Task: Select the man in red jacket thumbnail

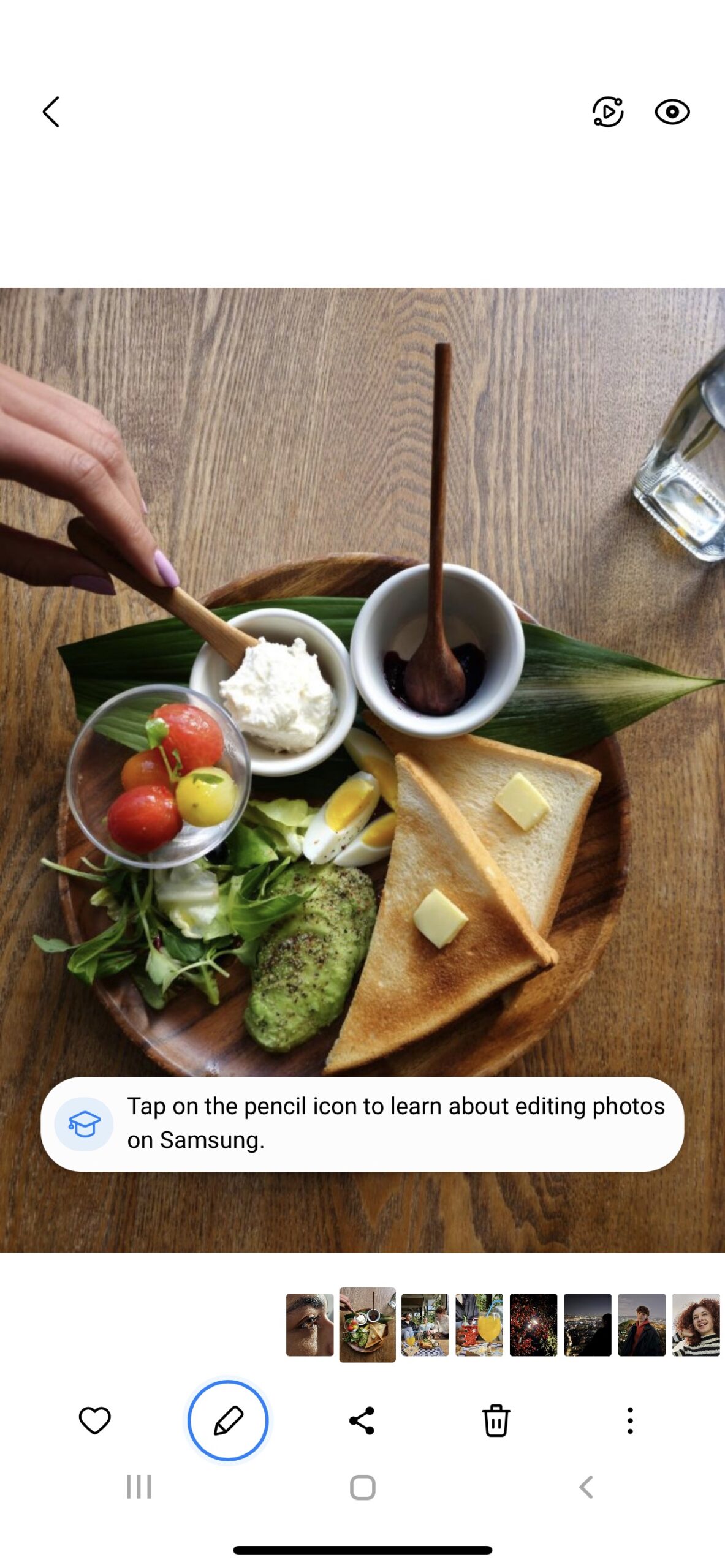Action: (x=642, y=1324)
